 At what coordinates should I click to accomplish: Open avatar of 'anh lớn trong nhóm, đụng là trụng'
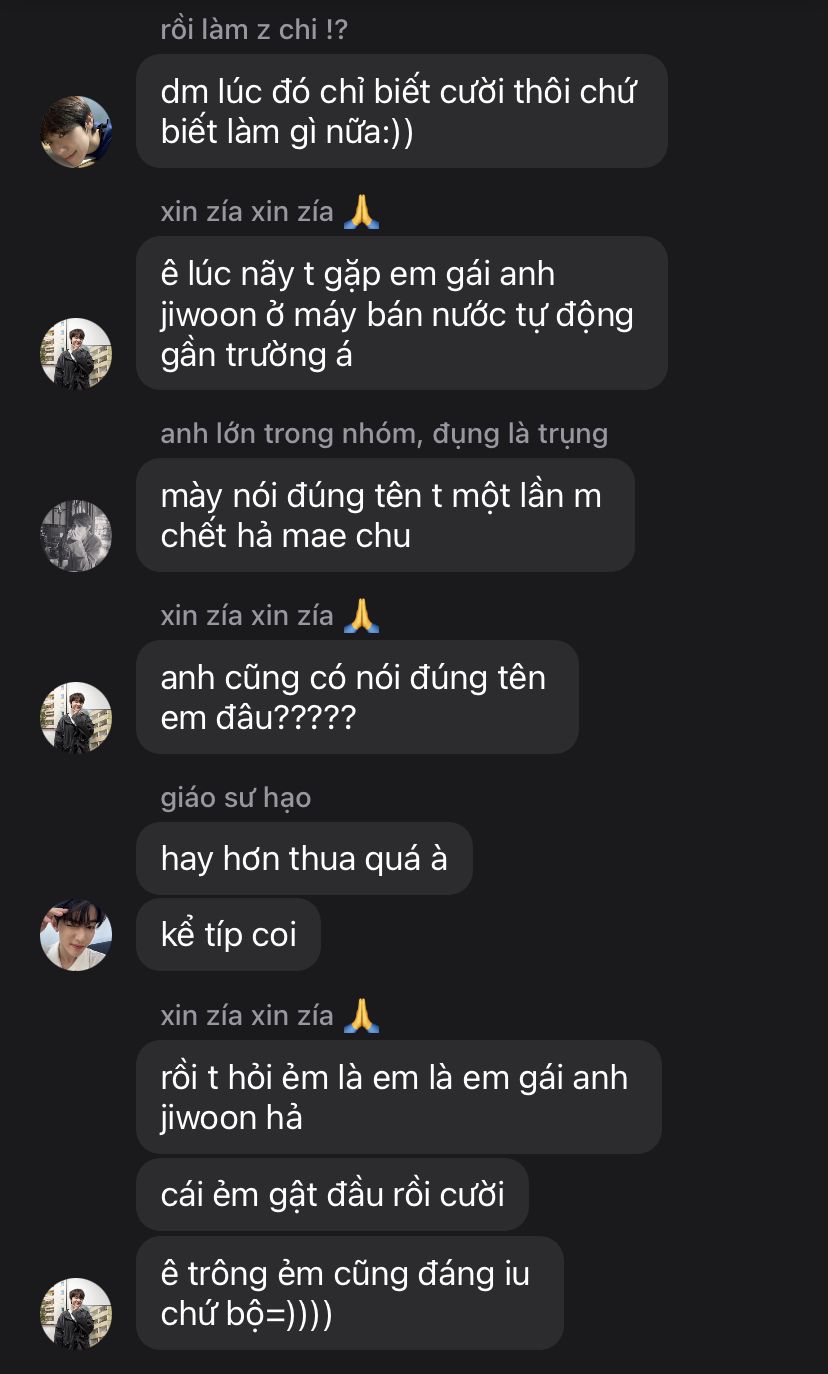coord(76,536)
